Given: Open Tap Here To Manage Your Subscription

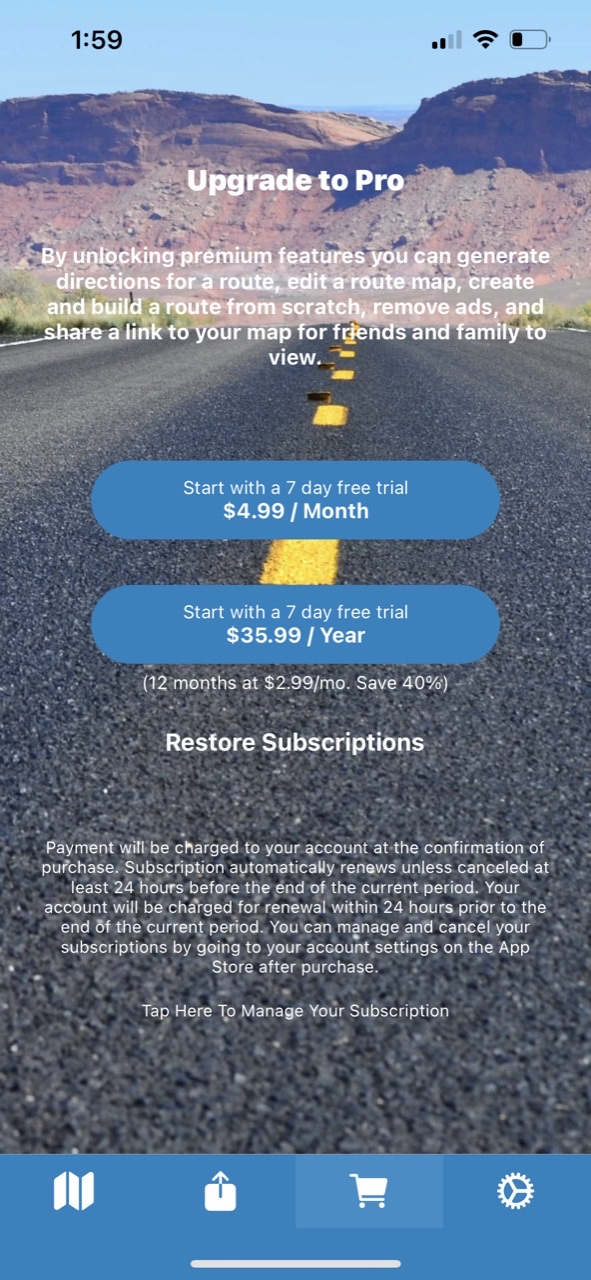Looking at the screenshot, I should [x=295, y=1011].
